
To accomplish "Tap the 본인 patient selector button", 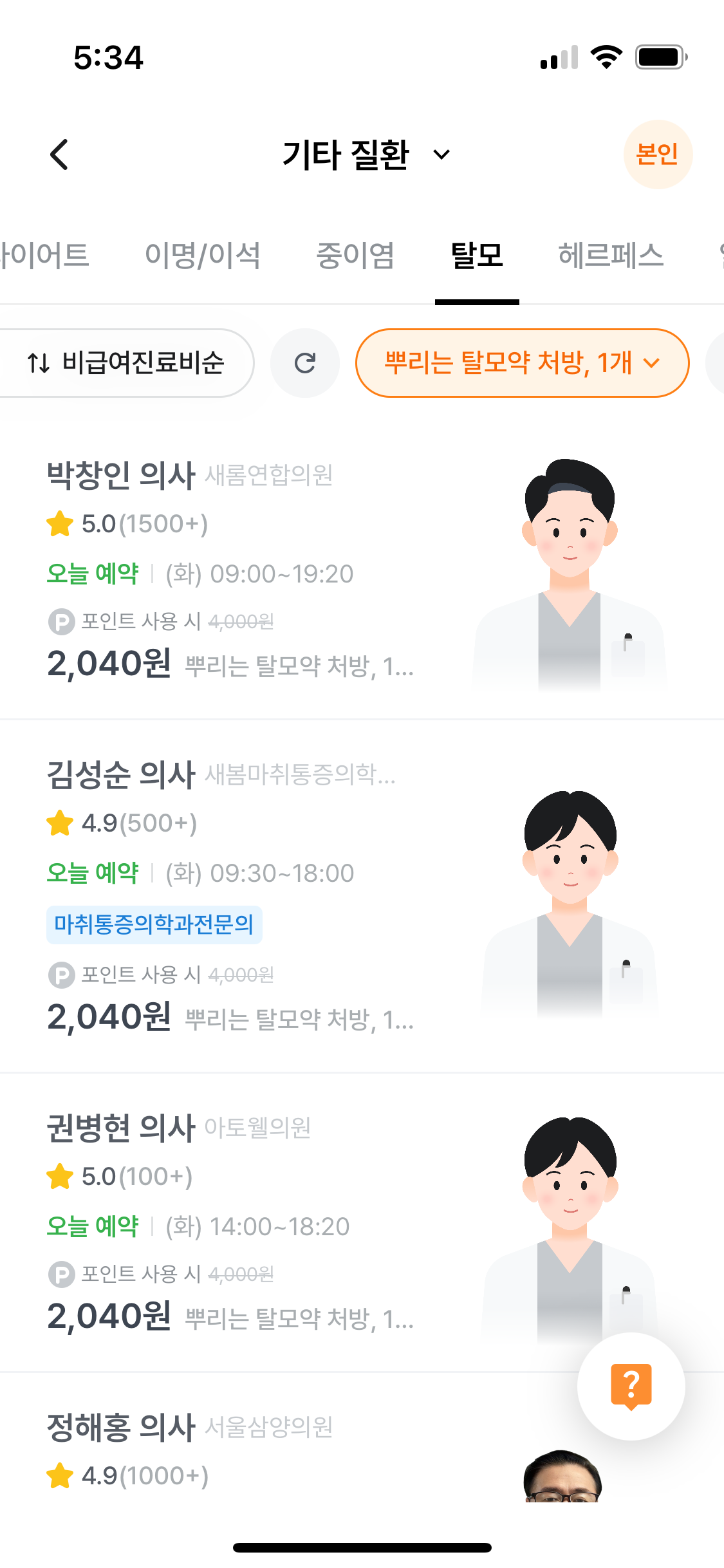I will [658, 154].
